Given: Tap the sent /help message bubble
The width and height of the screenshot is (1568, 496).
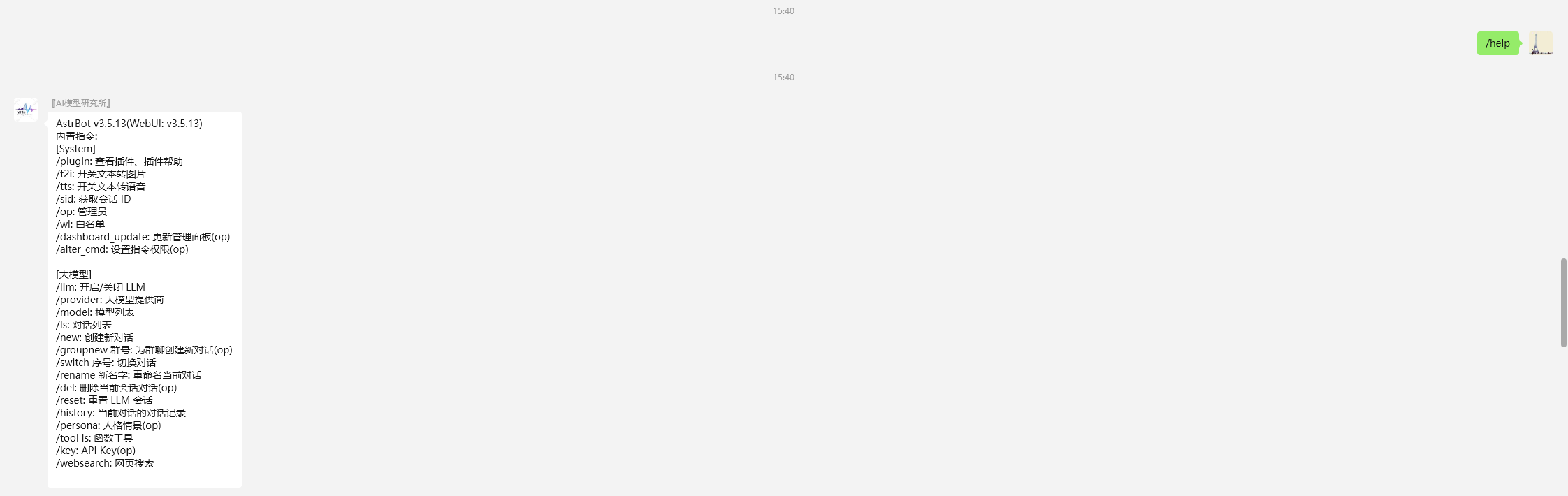Looking at the screenshot, I should (1497, 43).
